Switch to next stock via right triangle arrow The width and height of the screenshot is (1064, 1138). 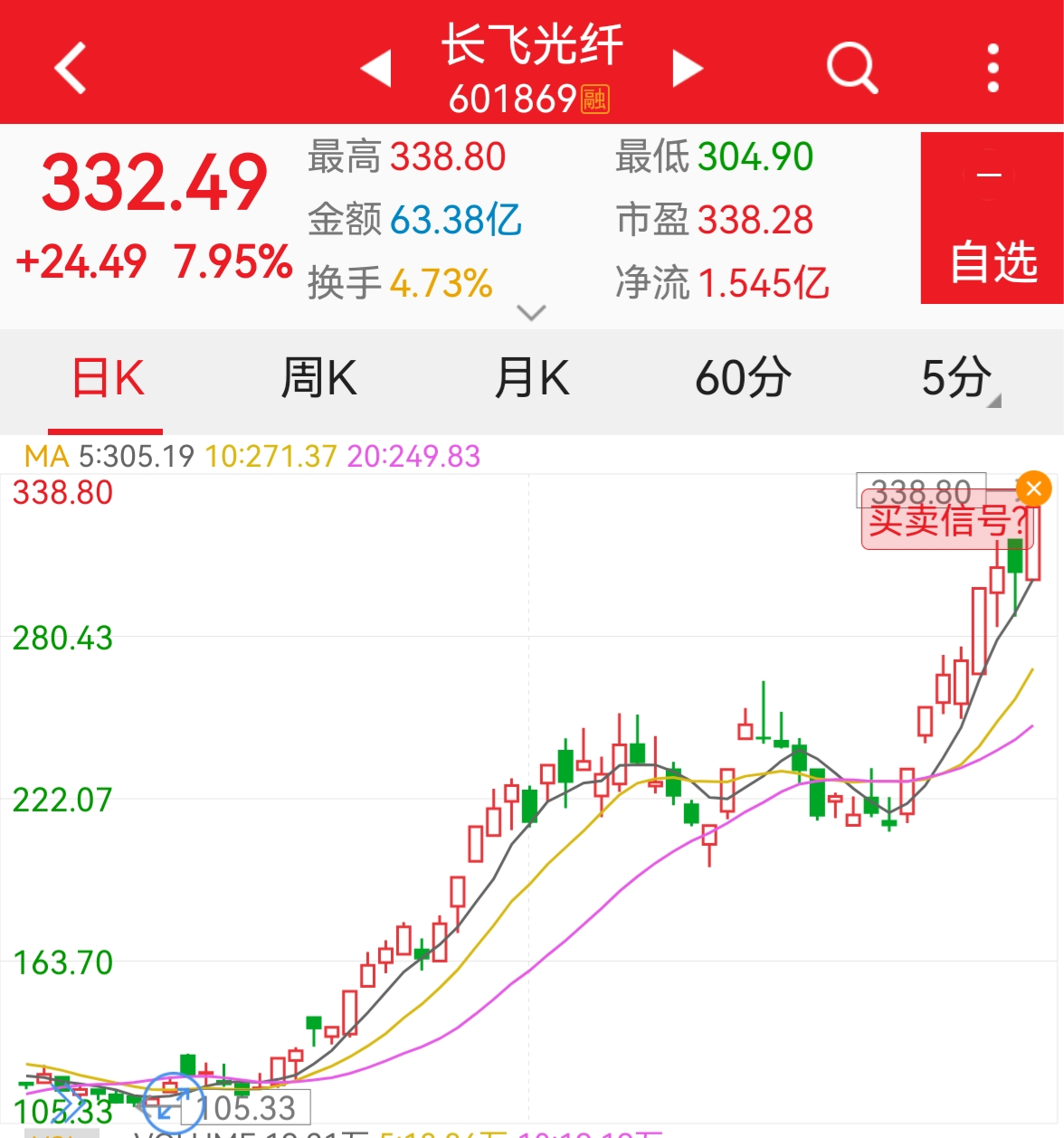tap(688, 66)
